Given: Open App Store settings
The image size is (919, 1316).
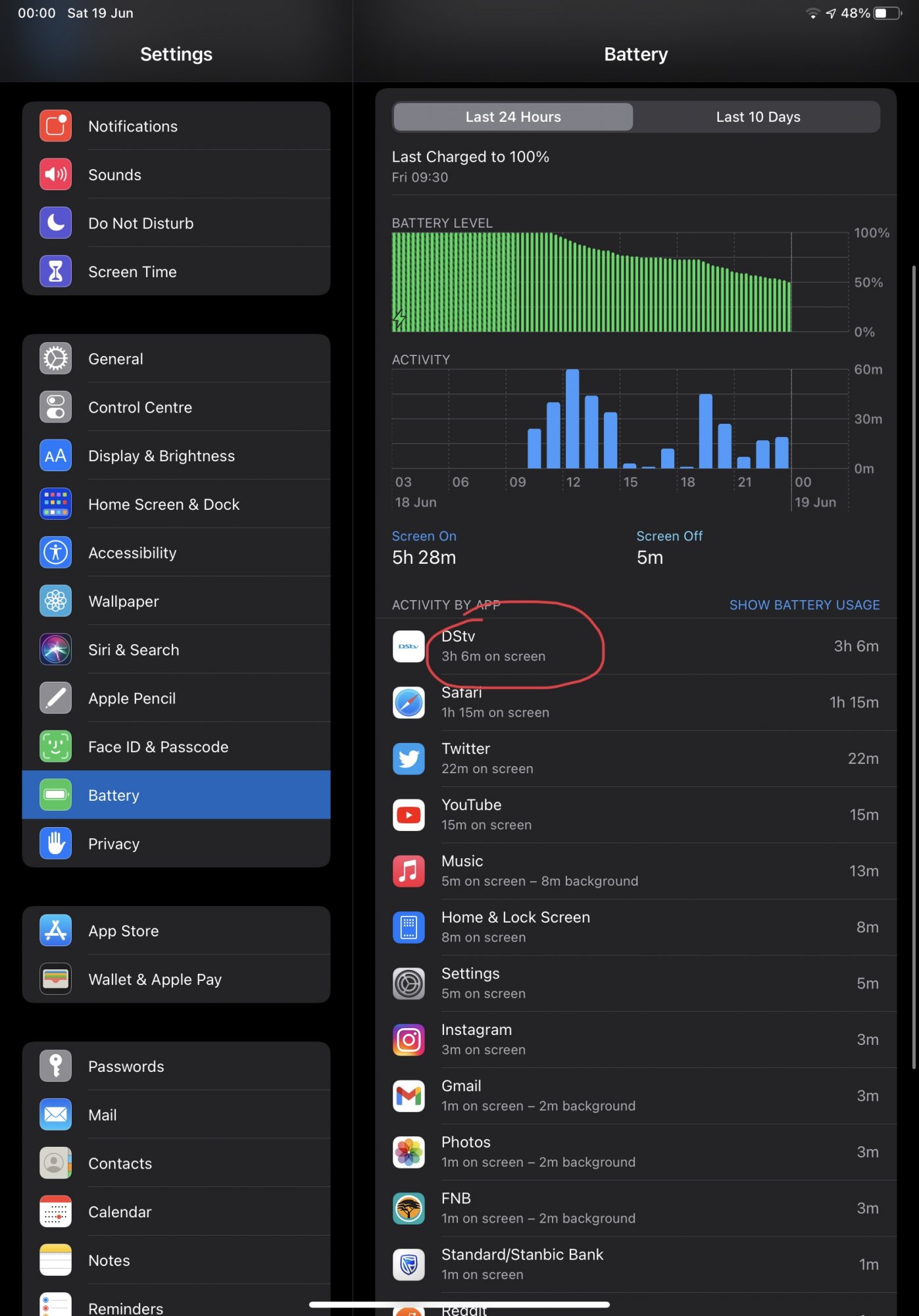Looking at the screenshot, I should tap(176, 930).
